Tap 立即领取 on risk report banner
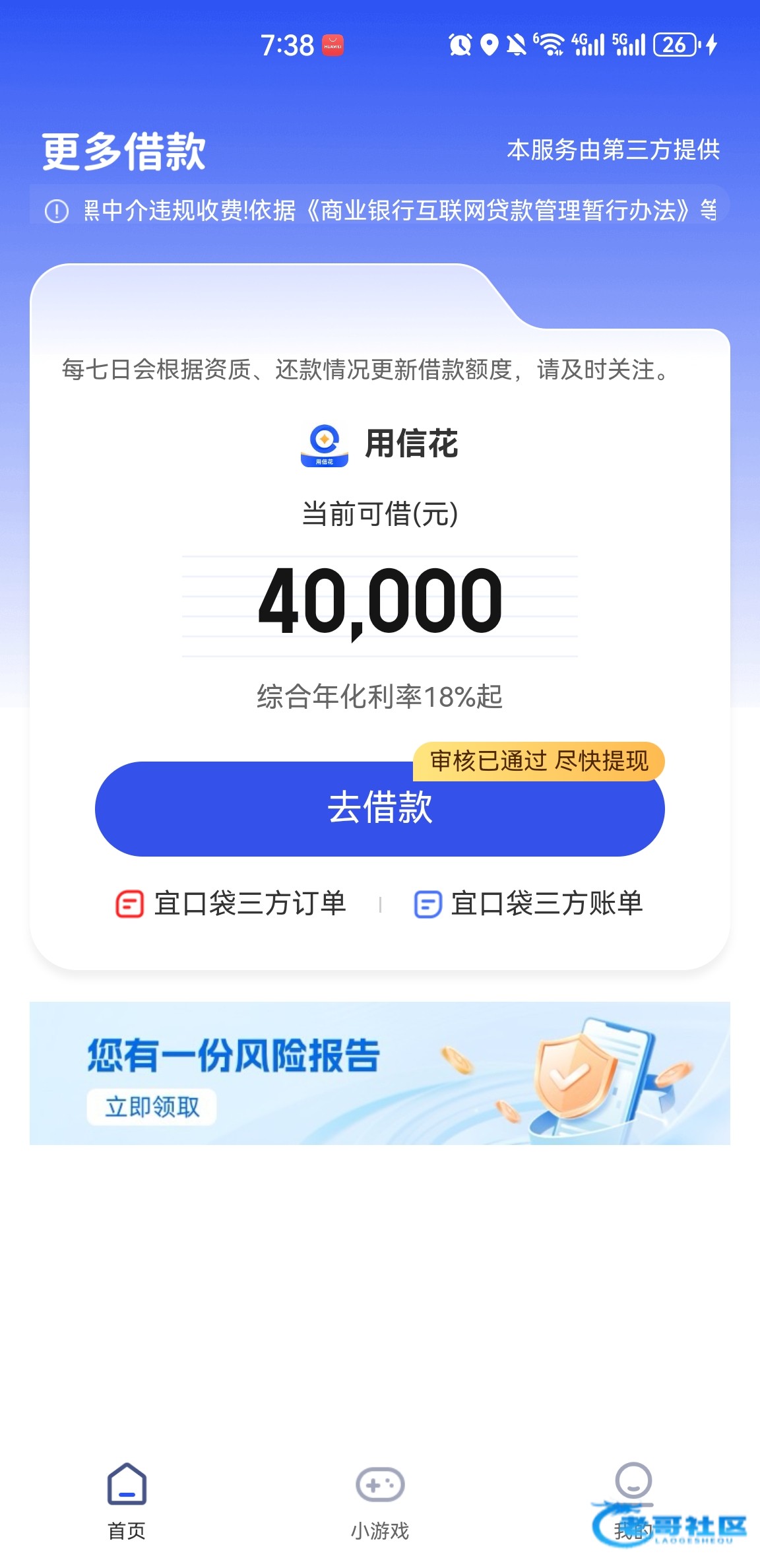 [152, 1107]
